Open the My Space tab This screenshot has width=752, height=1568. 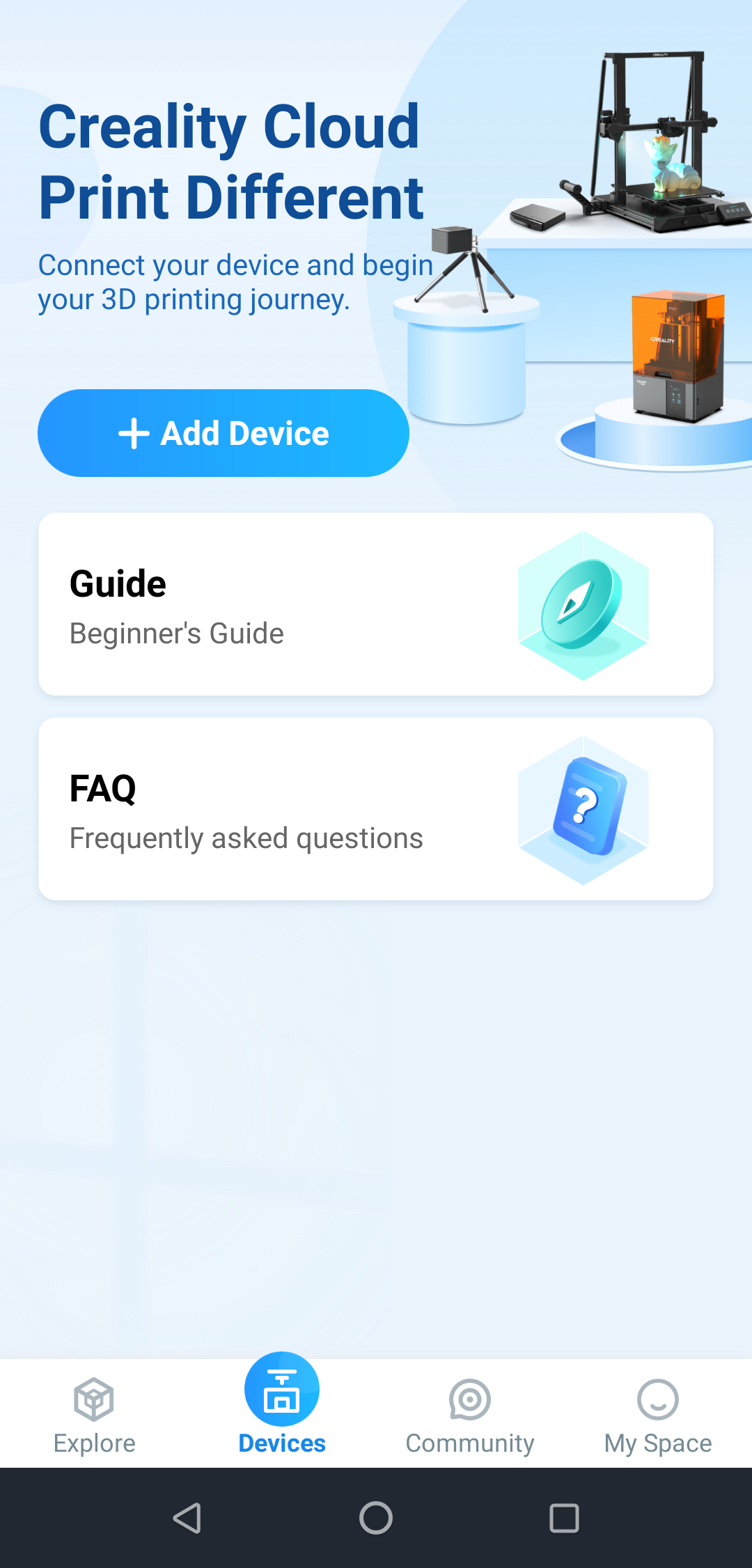[658, 1415]
